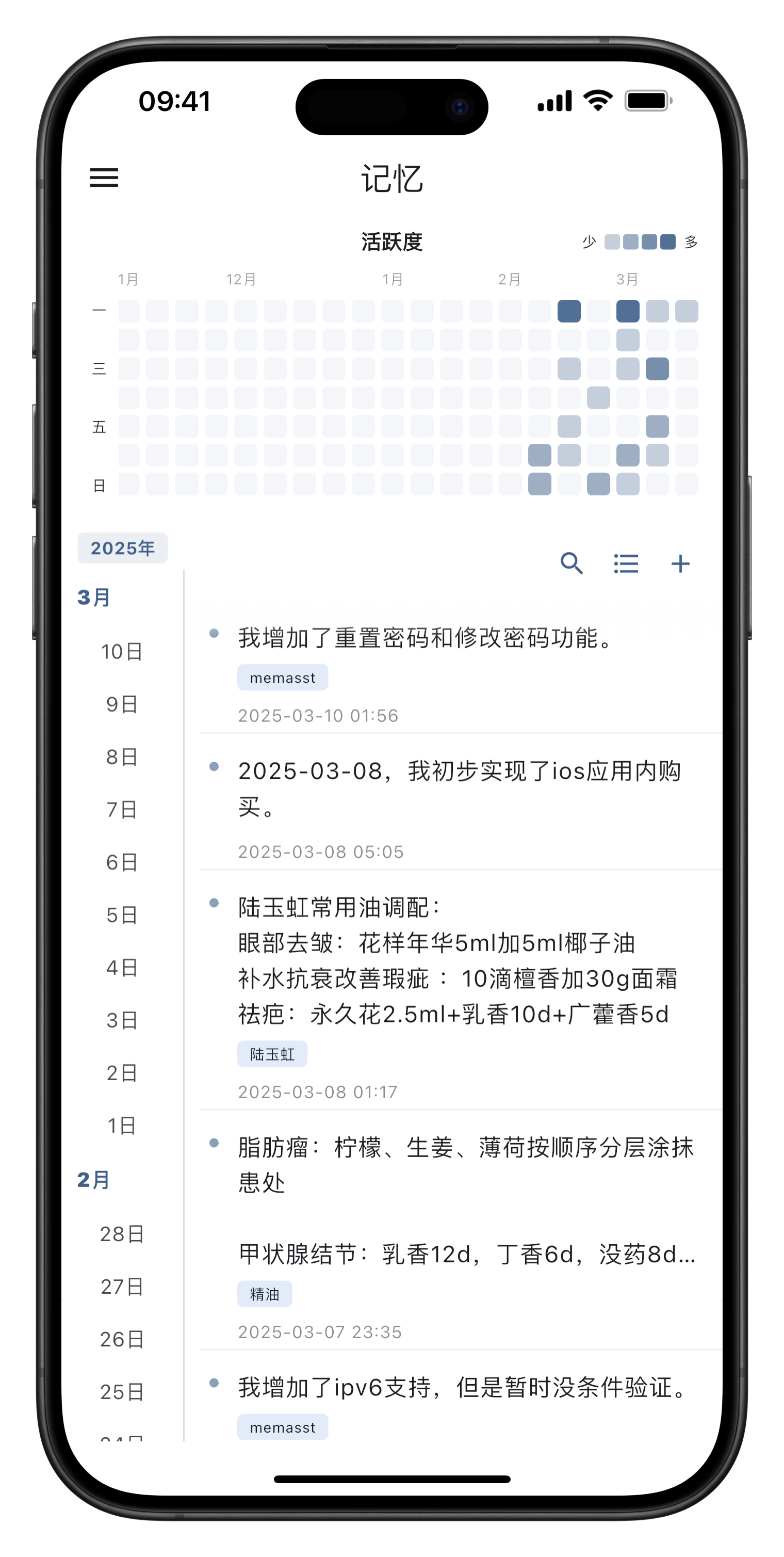
Task: Select 28日 in the date sidebar
Action: (122, 1233)
